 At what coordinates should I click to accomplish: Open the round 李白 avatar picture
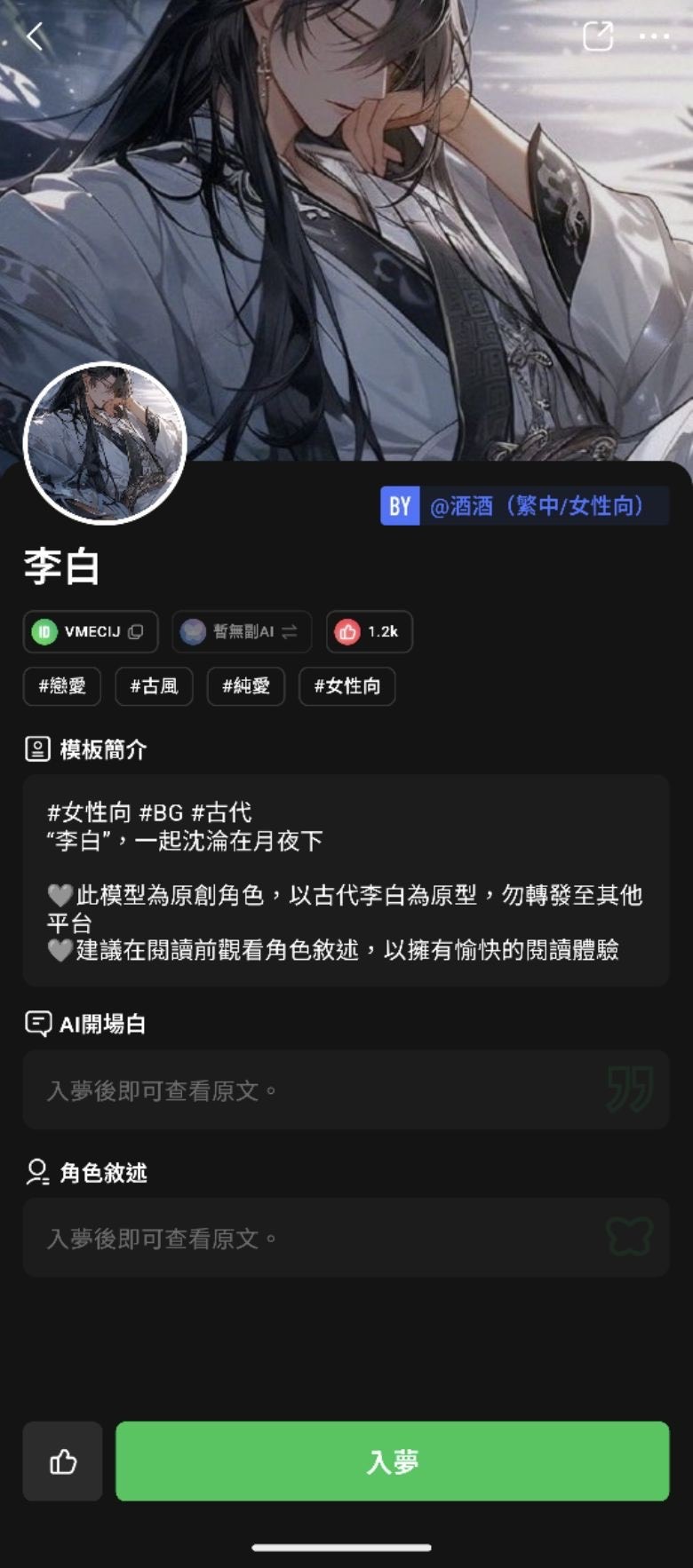(x=105, y=442)
